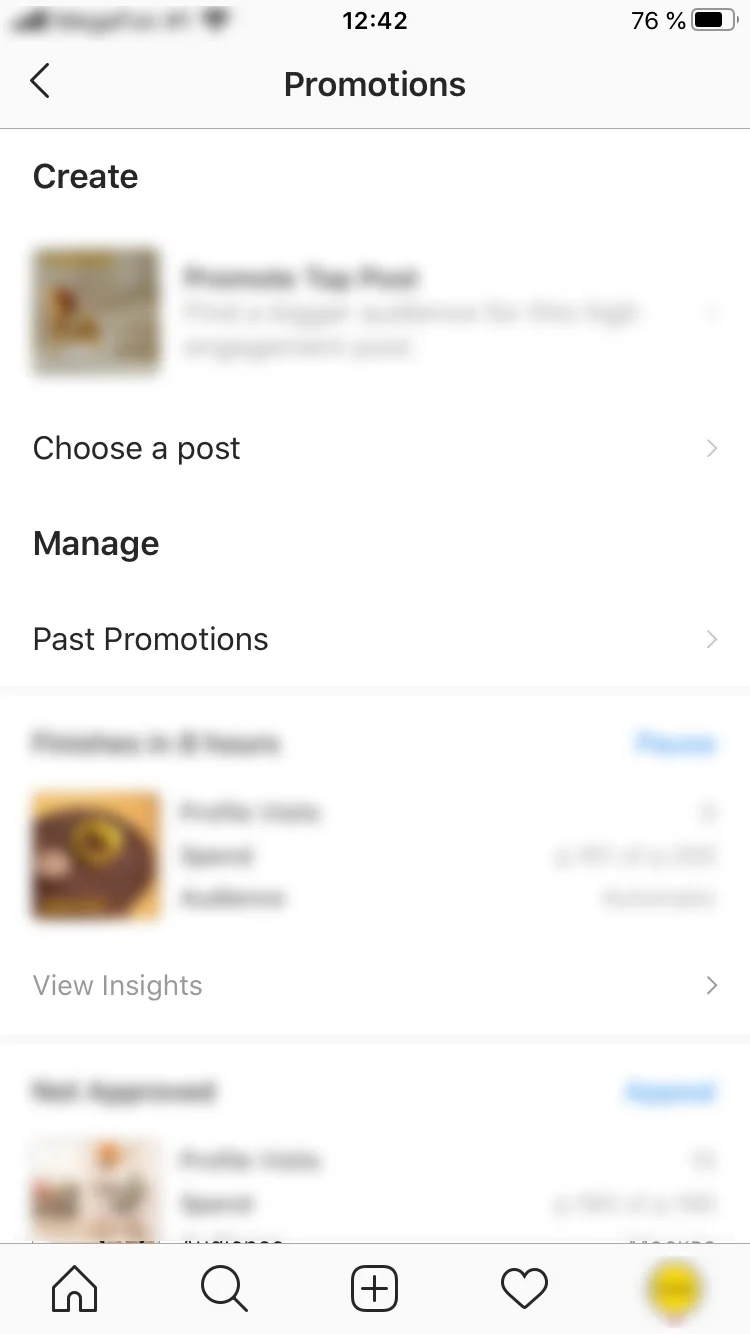Switch to the Home tab

pyautogui.click(x=75, y=1288)
